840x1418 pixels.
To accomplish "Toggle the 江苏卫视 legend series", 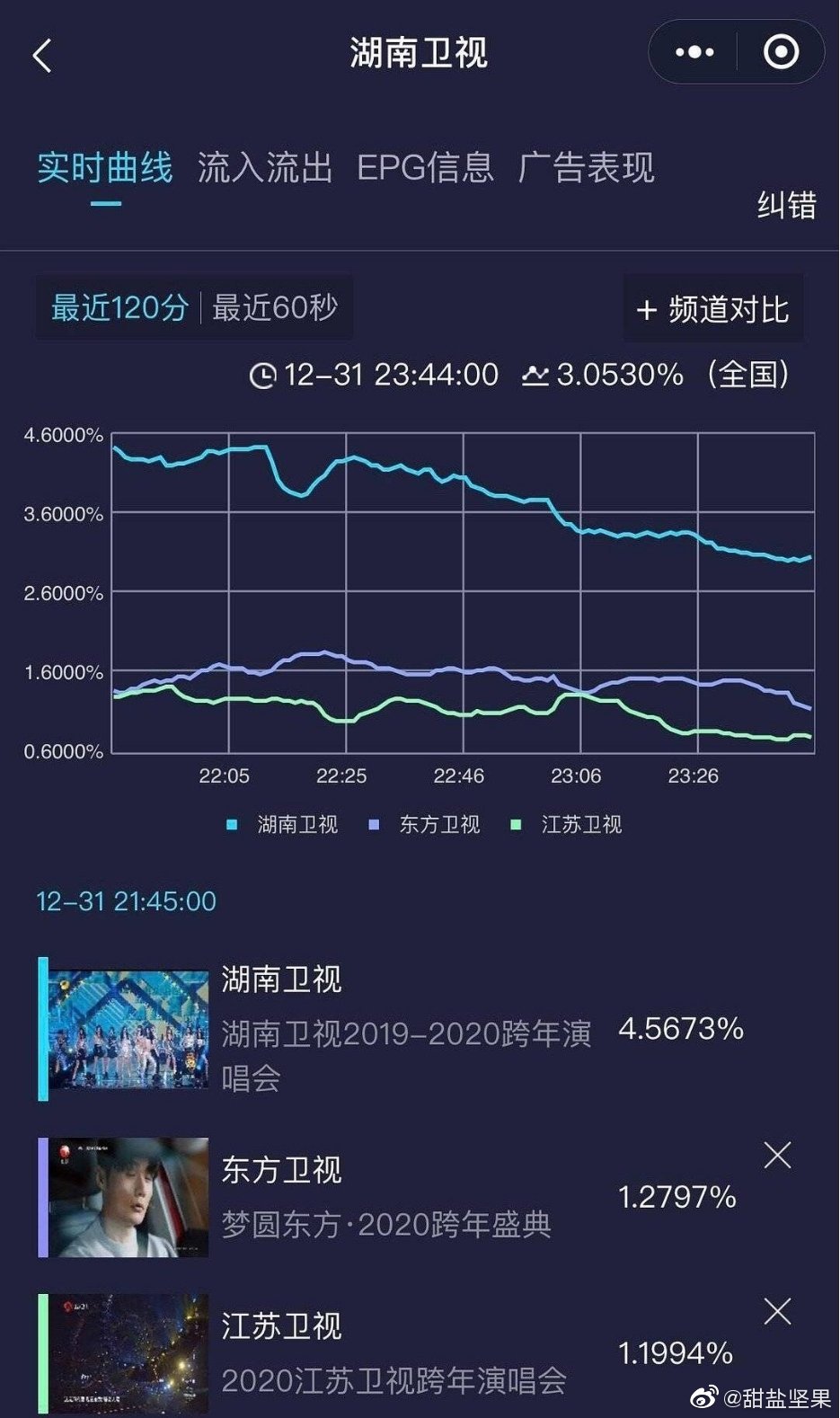I will [x=566, y=824].
